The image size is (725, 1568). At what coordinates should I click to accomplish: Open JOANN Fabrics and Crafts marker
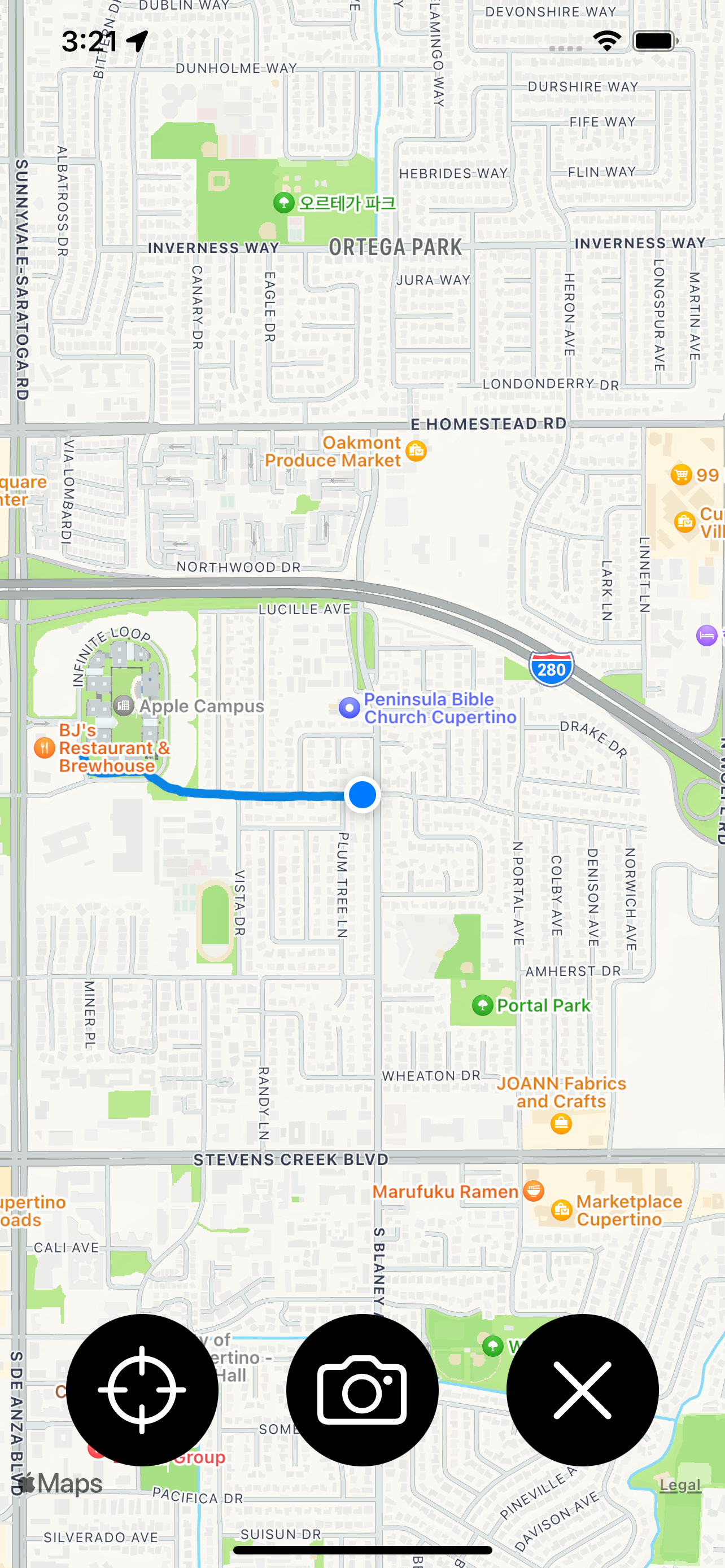(561, 1123)
